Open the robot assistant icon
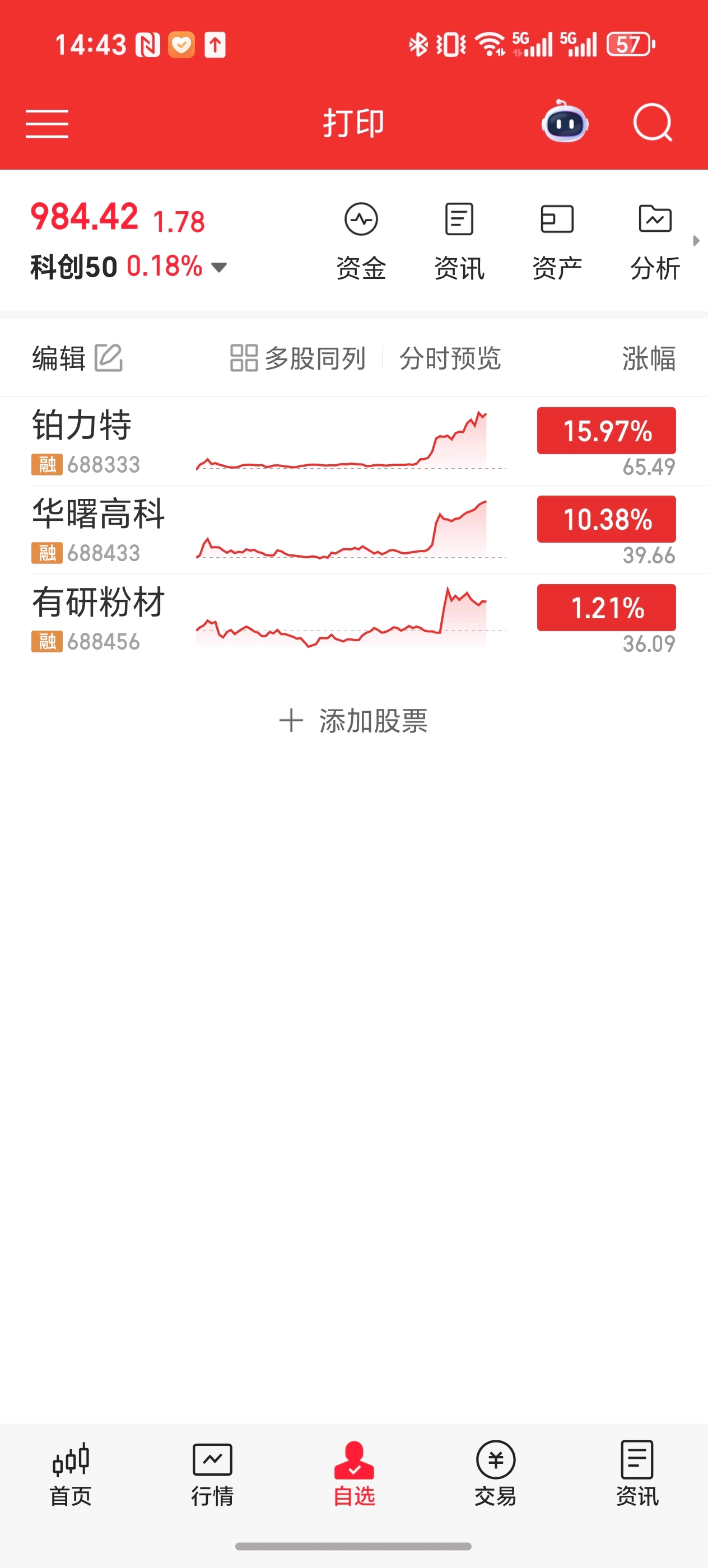708x1568 pixels. (565, 122)
